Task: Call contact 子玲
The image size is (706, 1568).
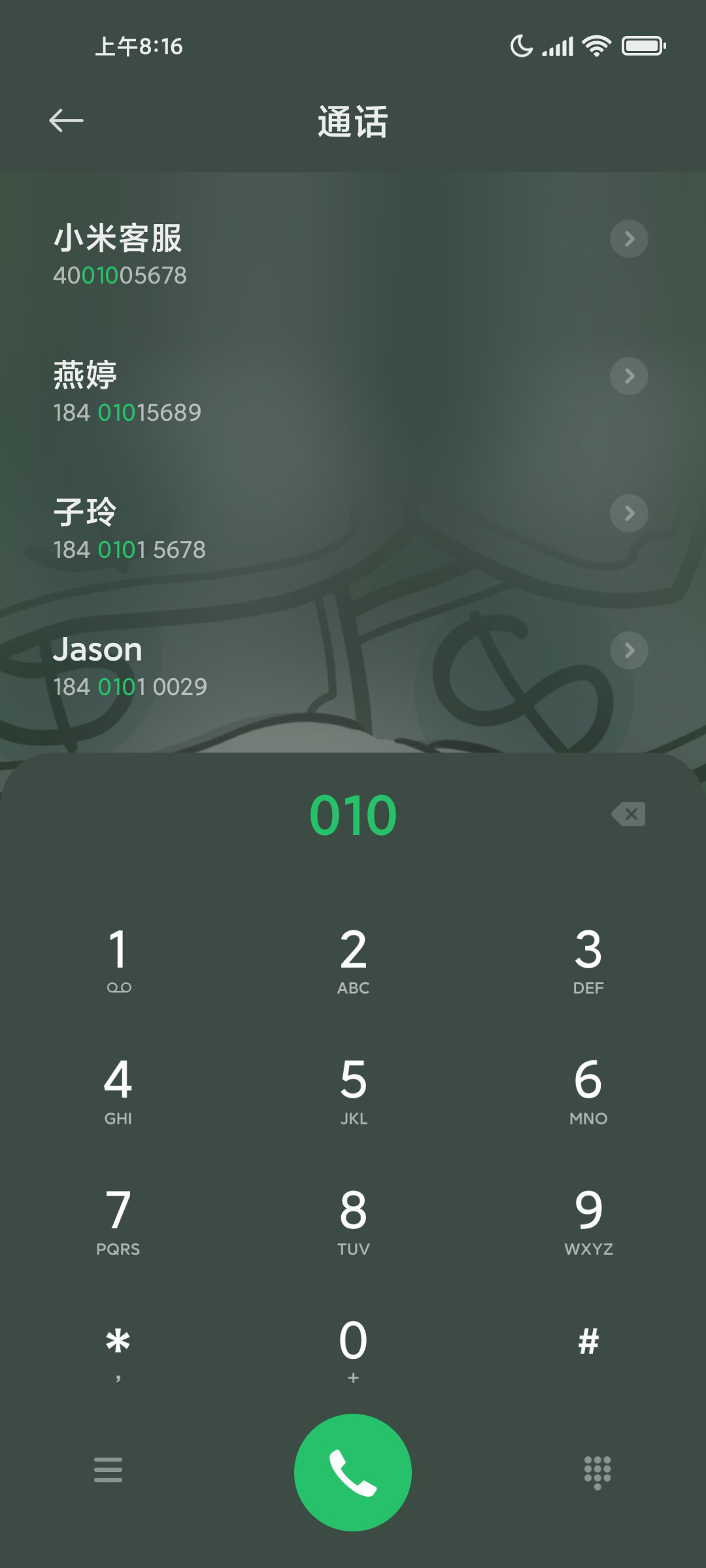Action: 314,529
